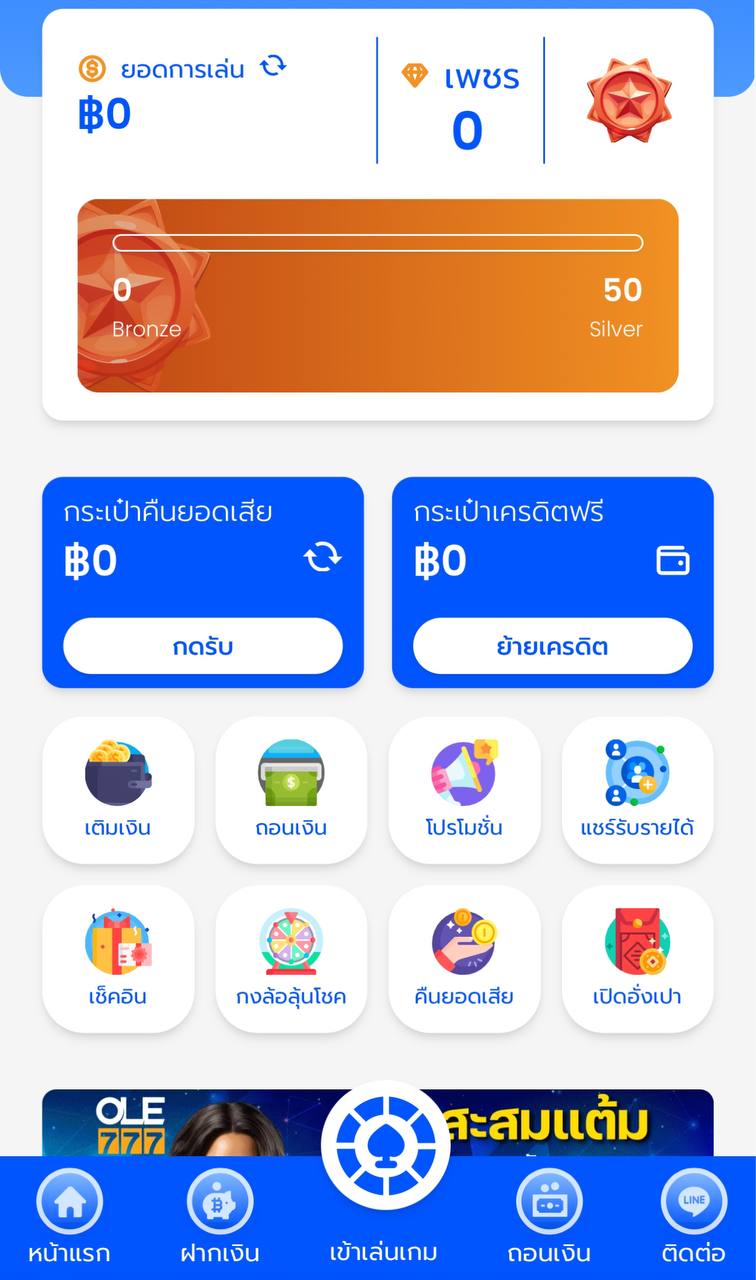This screenshot has width=756, height=1280.
Task: Refresh the ยอดการเล่น balance
Action: [x=273, y=64]
